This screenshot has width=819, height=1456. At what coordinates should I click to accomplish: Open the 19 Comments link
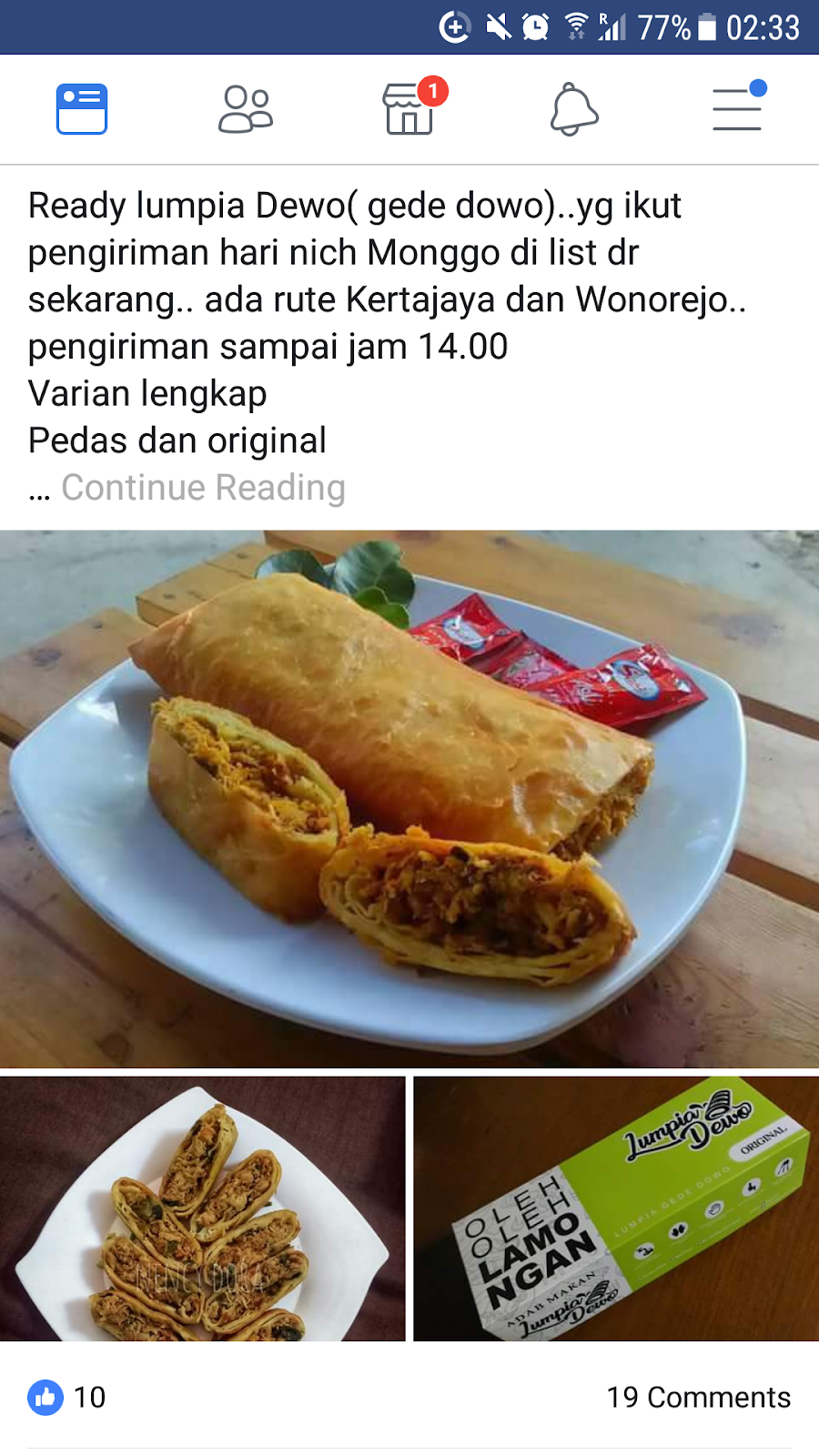(x=699, y=1397)
